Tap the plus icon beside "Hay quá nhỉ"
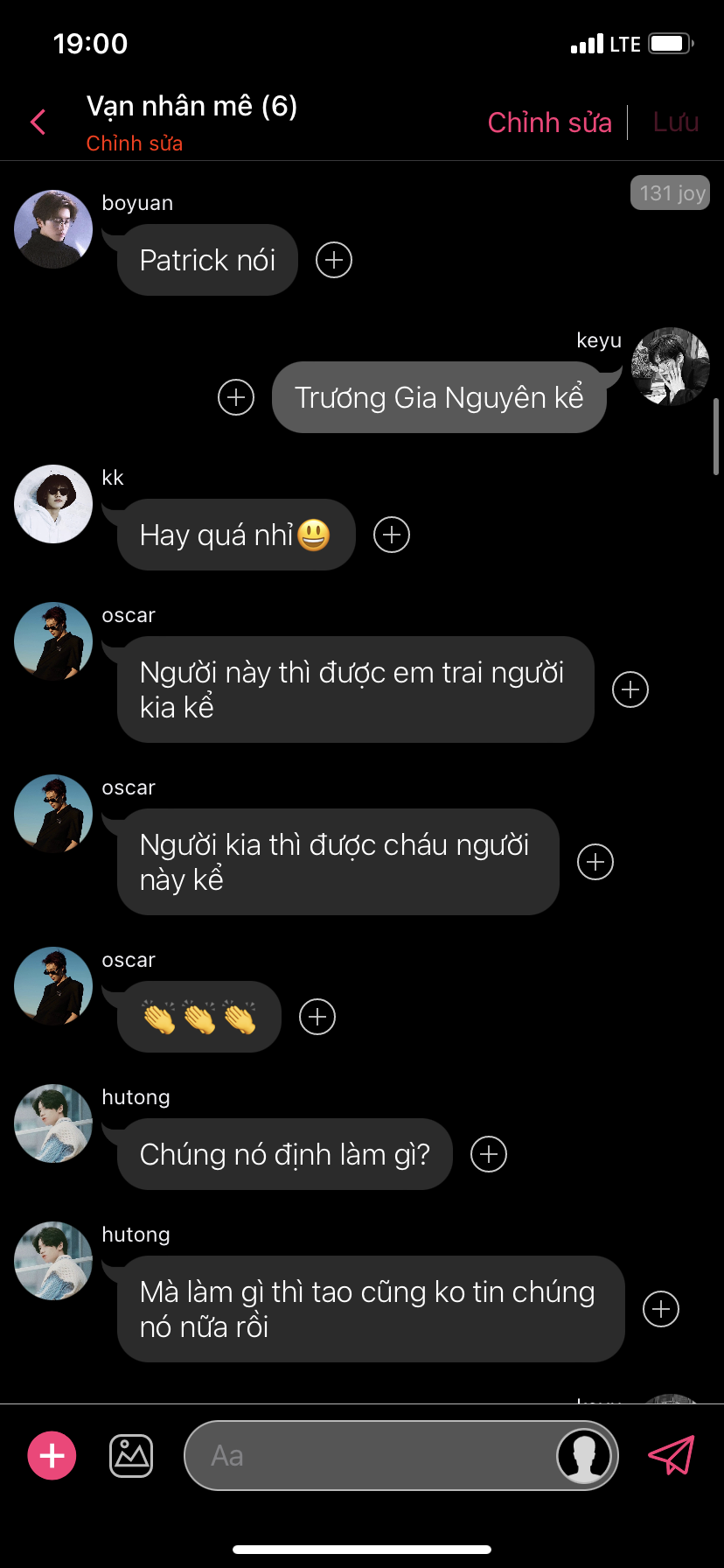 [x=392, y=535]
